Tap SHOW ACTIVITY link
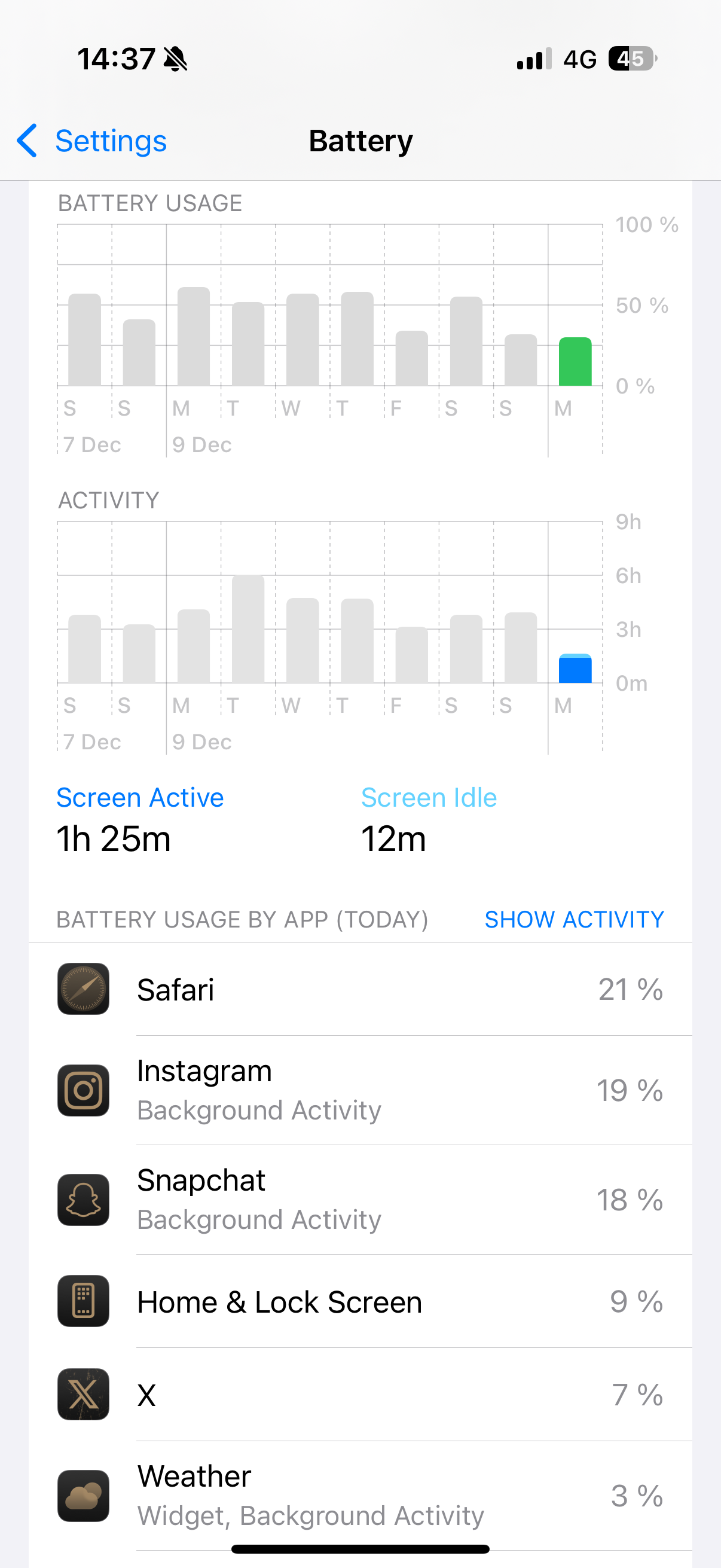 pyautogui.click(x=573, y=919)
